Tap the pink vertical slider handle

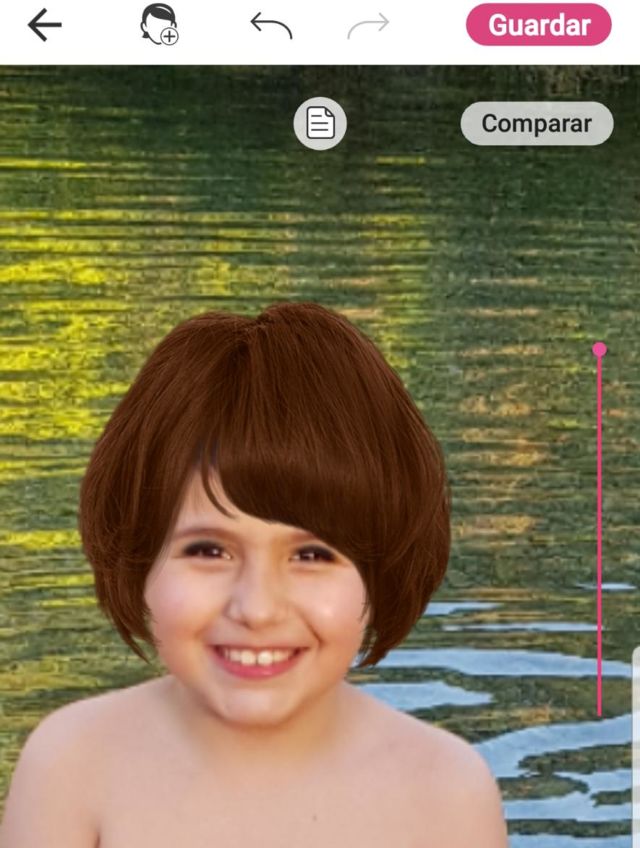pos(599,349)
